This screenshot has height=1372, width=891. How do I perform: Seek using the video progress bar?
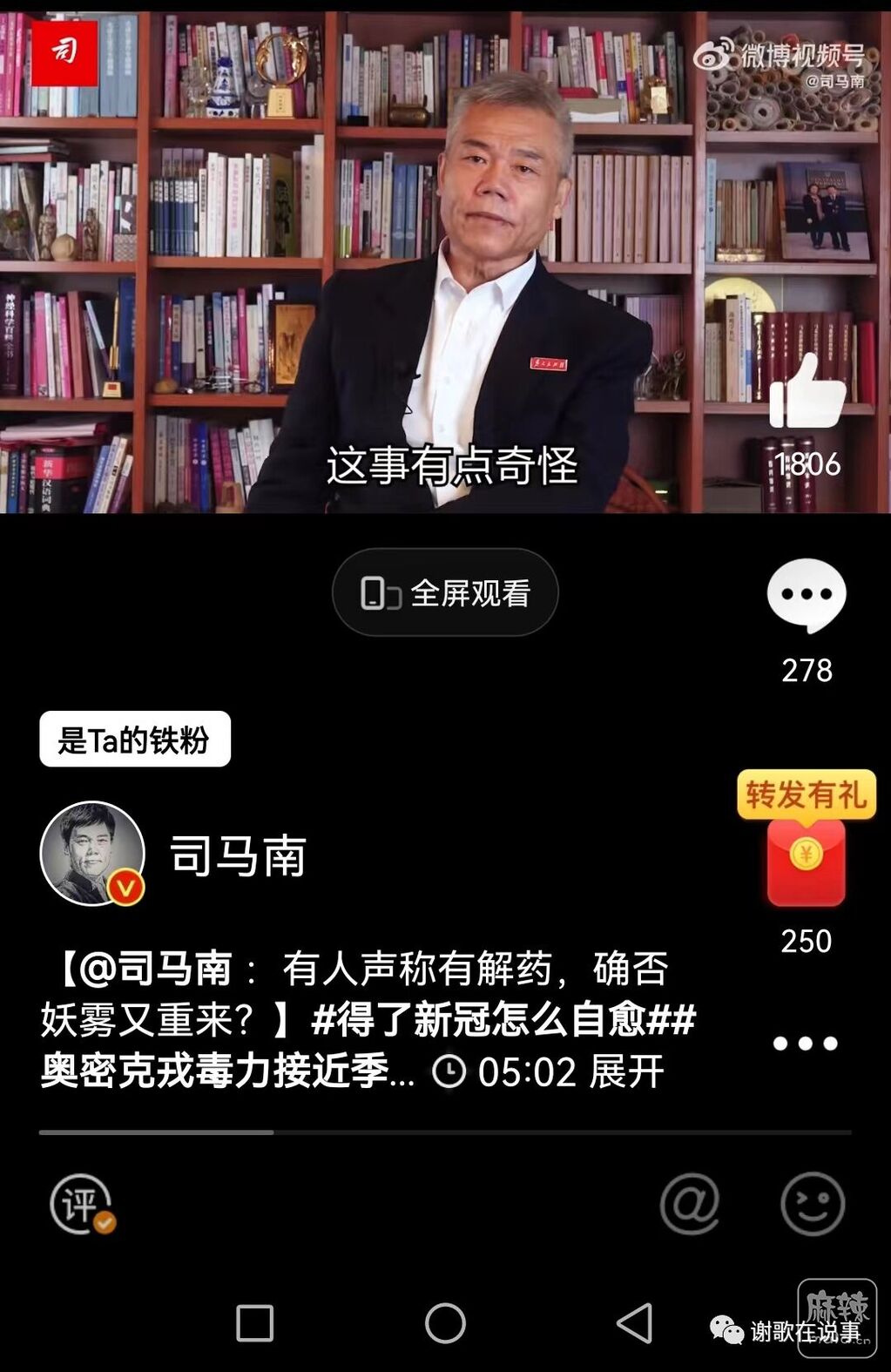pos(444,1132)
